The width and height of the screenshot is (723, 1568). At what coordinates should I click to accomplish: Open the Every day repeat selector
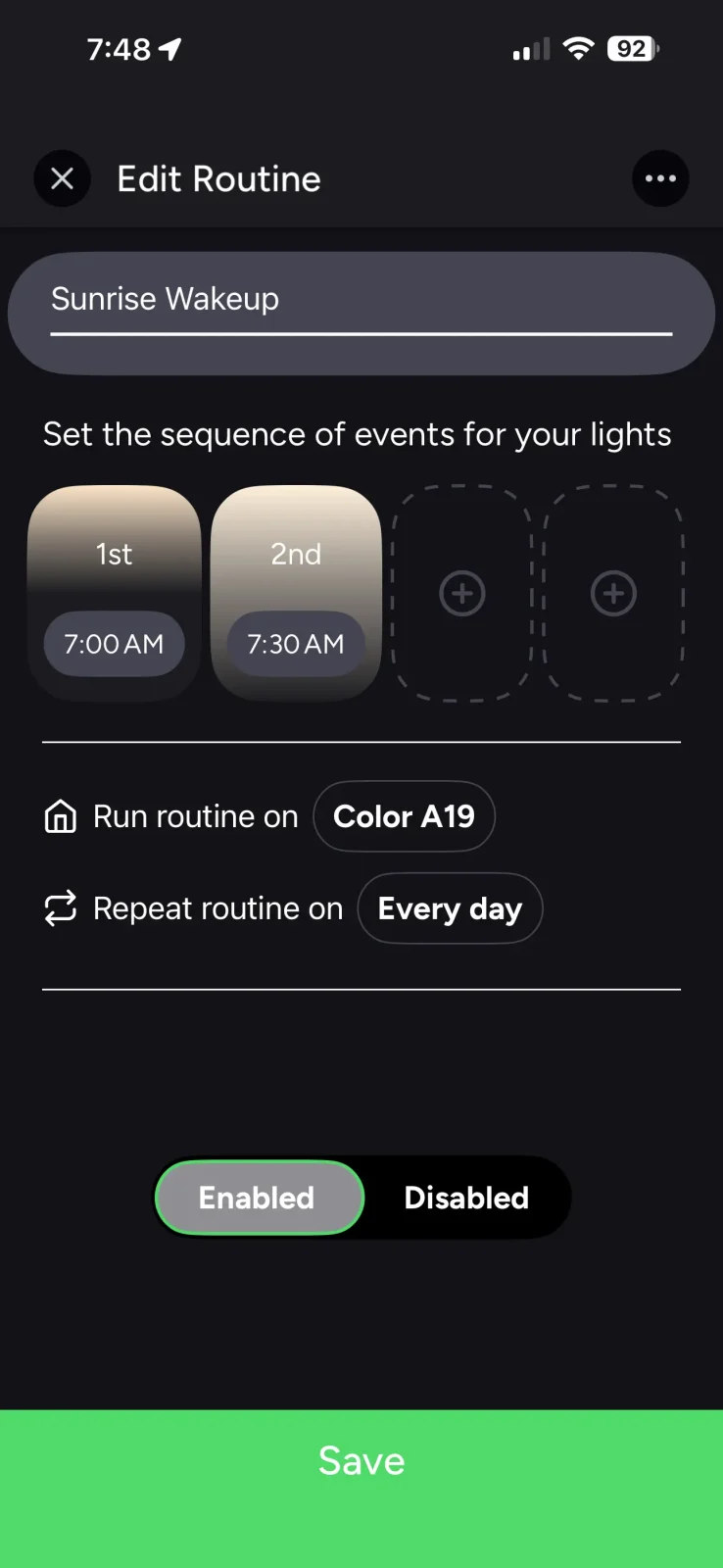click(x=450, y=908)
